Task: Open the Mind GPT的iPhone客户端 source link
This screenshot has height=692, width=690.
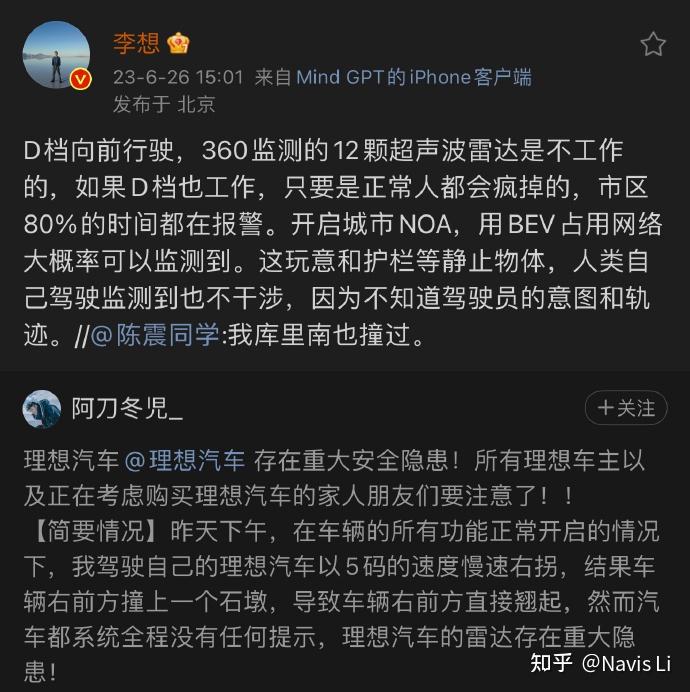Action: point(414,77)
